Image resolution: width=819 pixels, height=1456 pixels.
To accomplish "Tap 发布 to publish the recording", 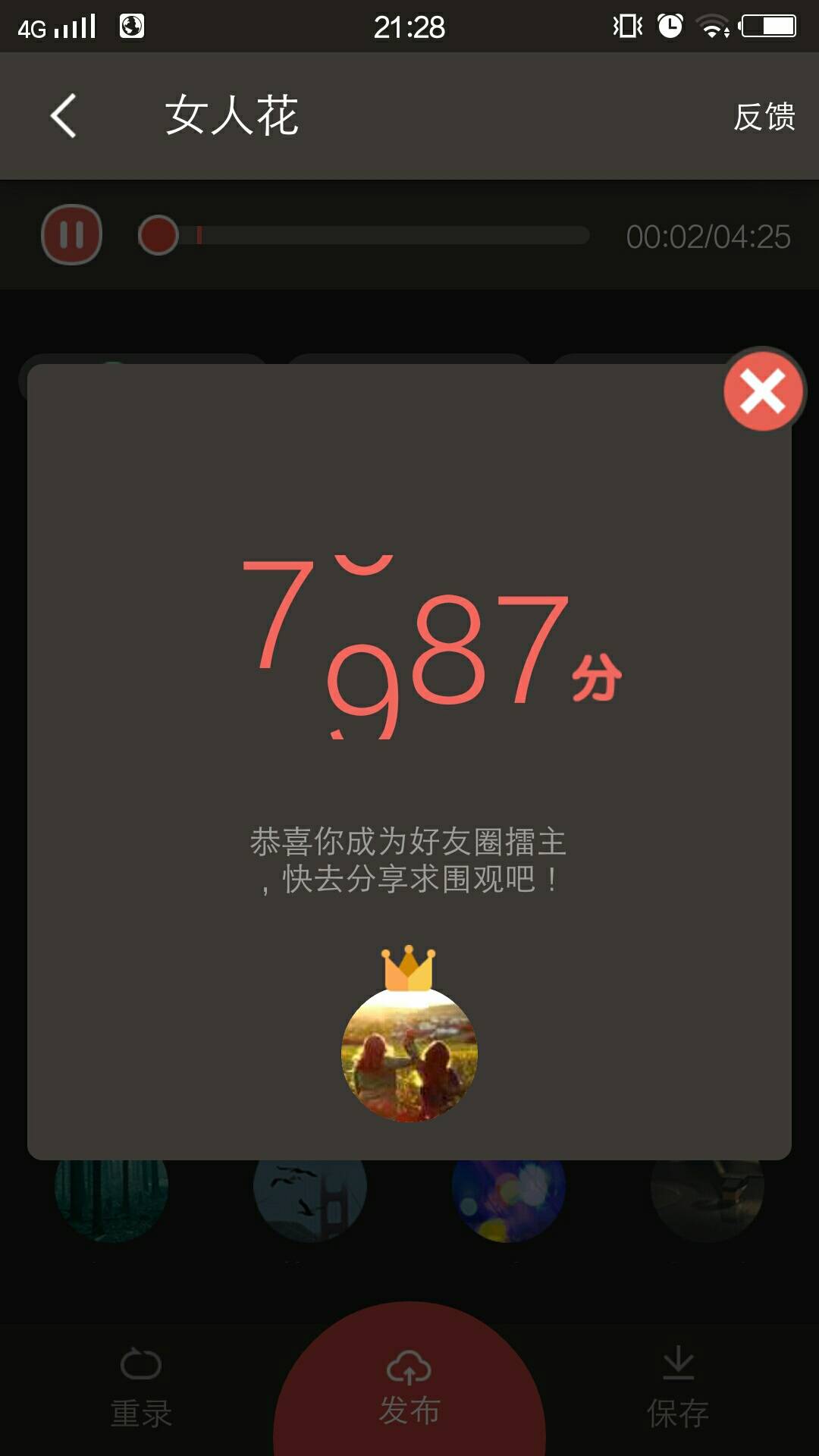I will tap(409, 1389).
